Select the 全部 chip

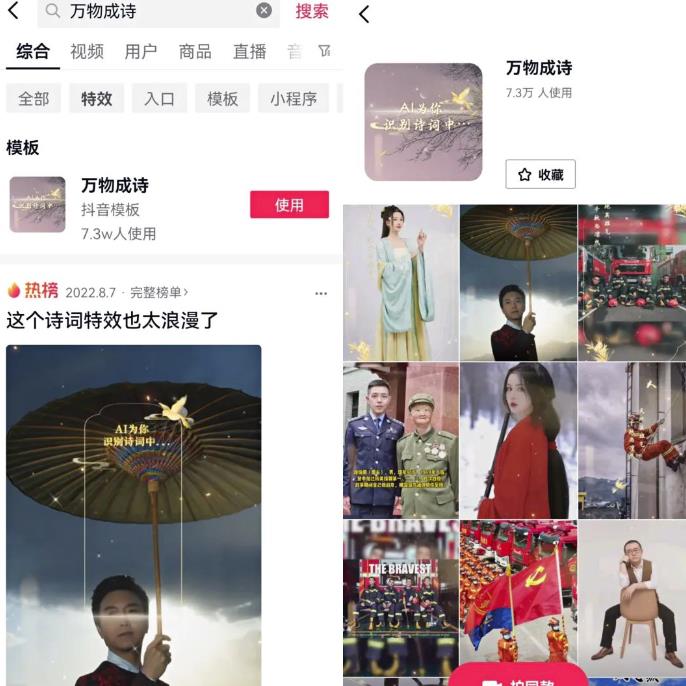(33, 99)
